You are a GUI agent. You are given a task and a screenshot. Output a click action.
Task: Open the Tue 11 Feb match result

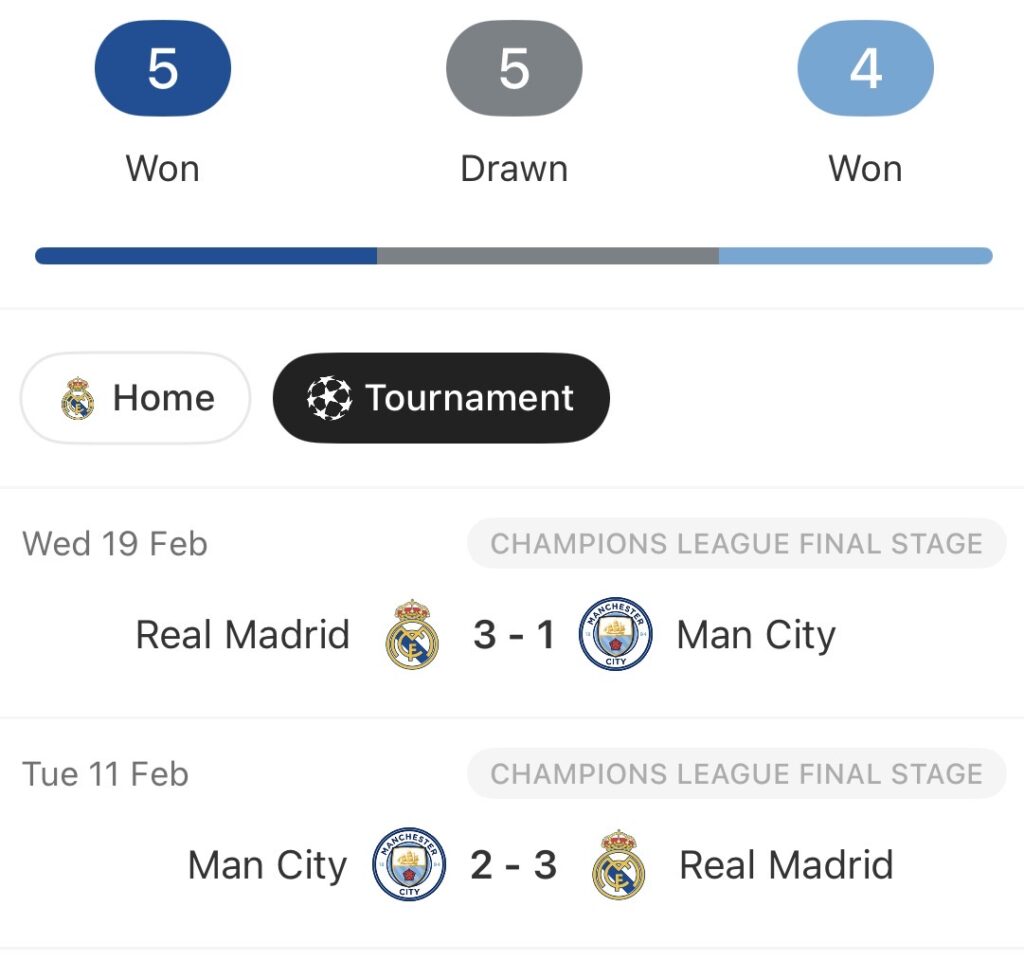coord(512,864)
